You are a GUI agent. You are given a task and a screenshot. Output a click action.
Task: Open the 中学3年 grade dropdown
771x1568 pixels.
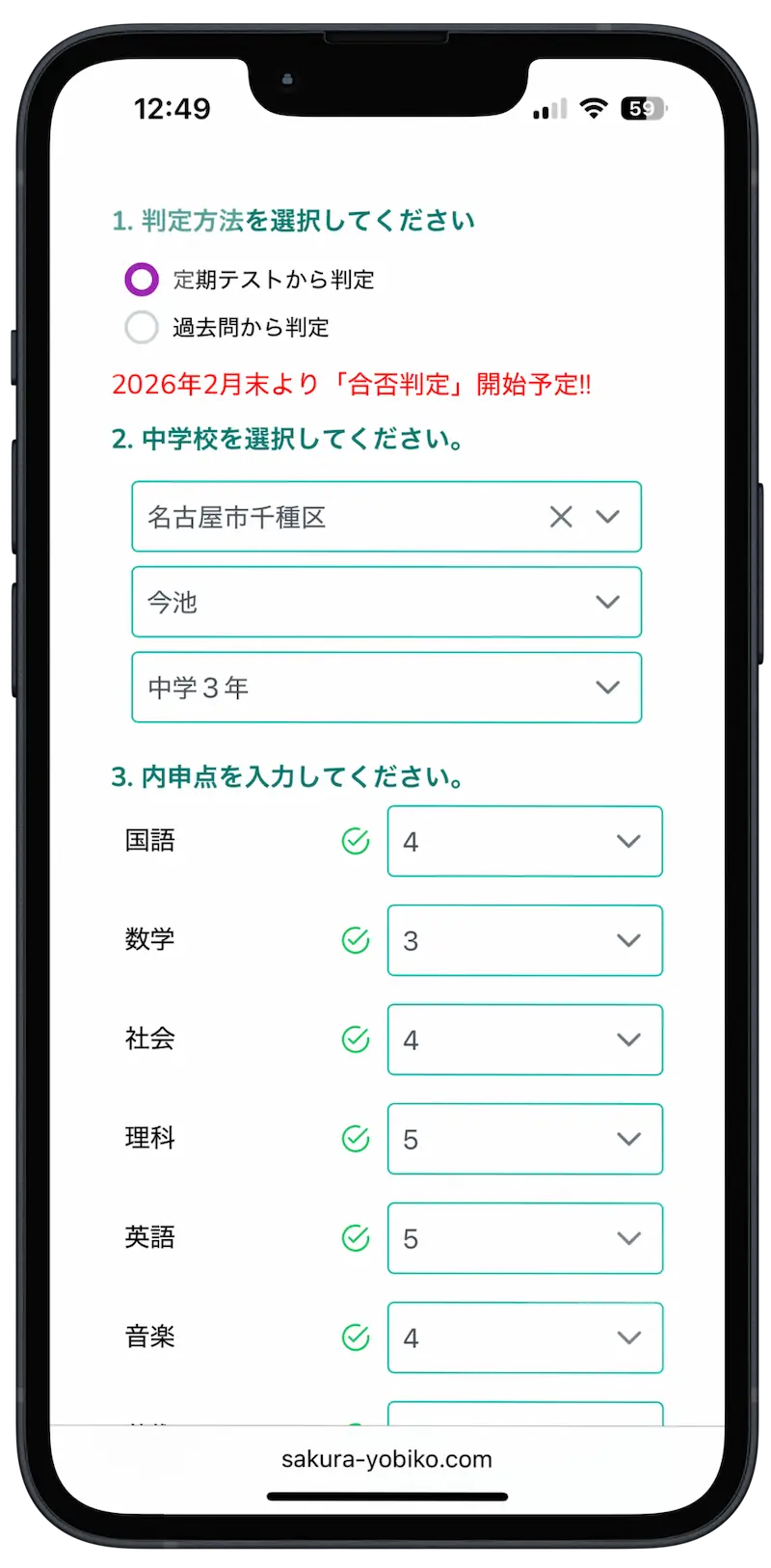point(386,688)
